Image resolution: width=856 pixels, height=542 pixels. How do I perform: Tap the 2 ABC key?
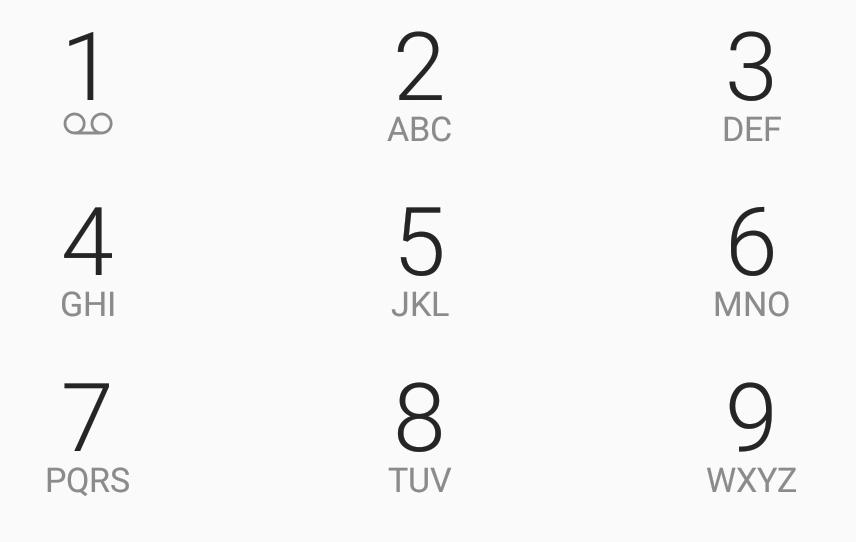tap(419, 85)
